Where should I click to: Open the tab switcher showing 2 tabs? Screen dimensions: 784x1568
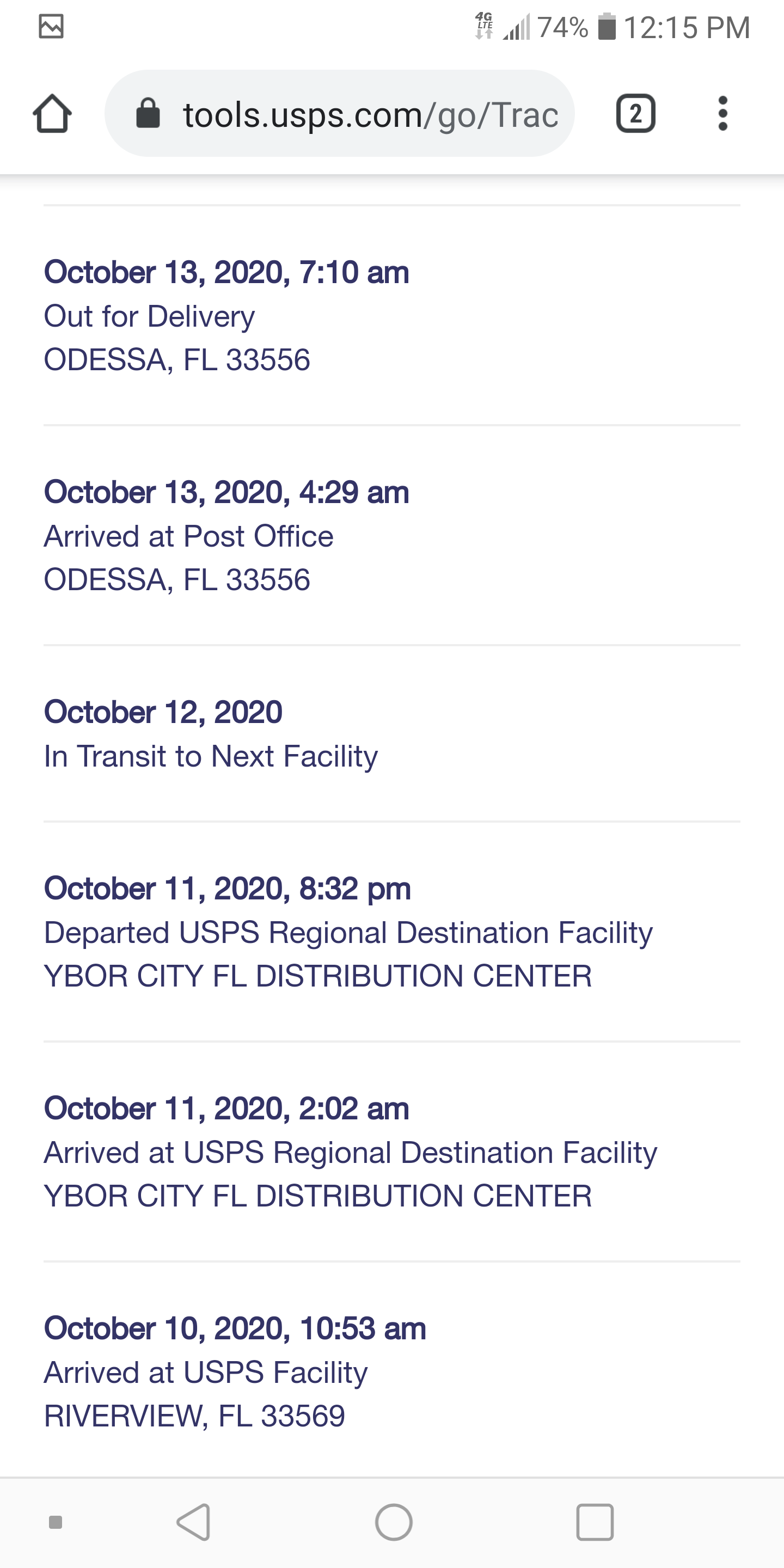pos(635,113)
